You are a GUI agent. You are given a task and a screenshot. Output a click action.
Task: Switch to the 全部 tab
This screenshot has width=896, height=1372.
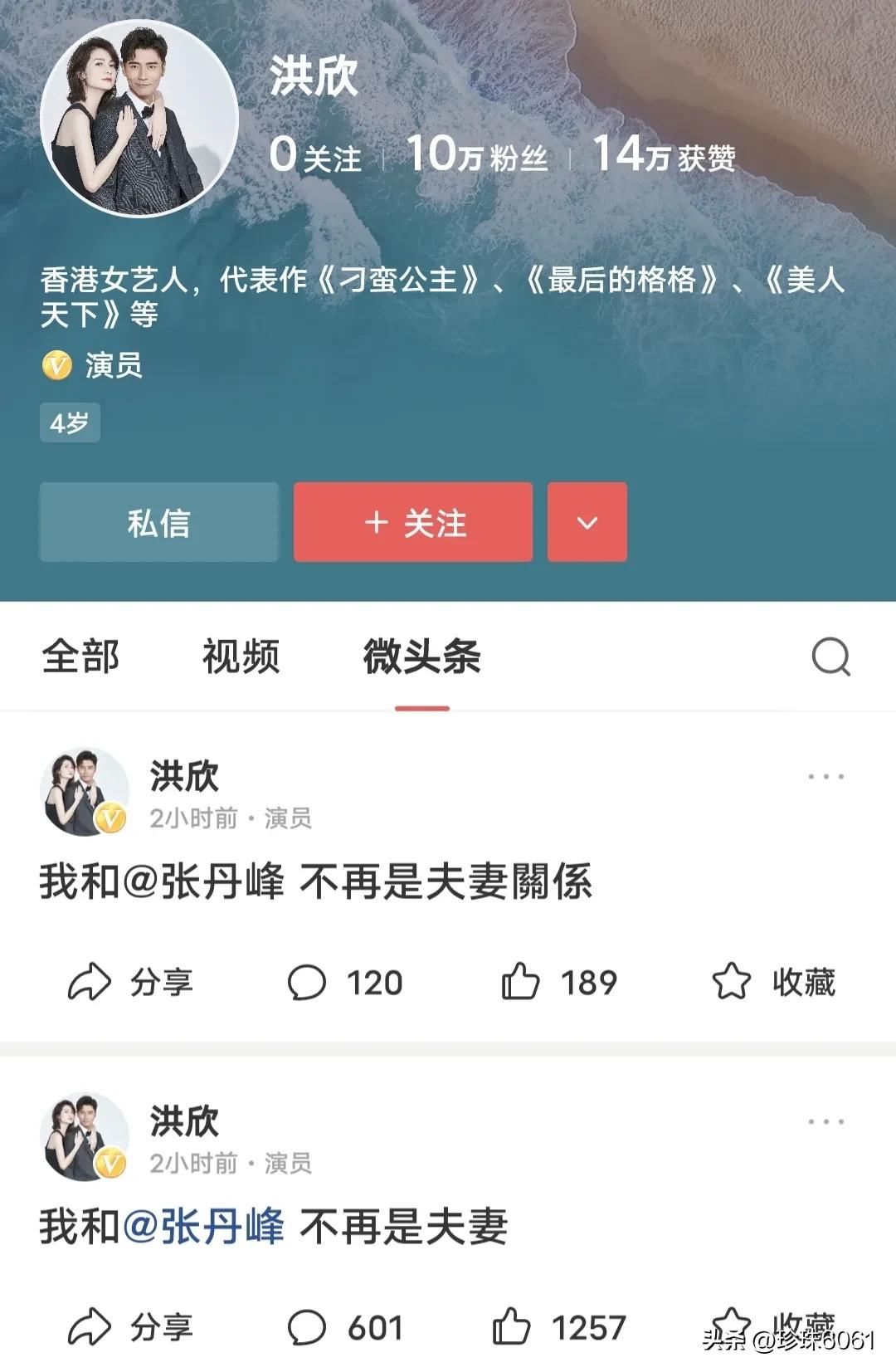[x=80, y=657]
